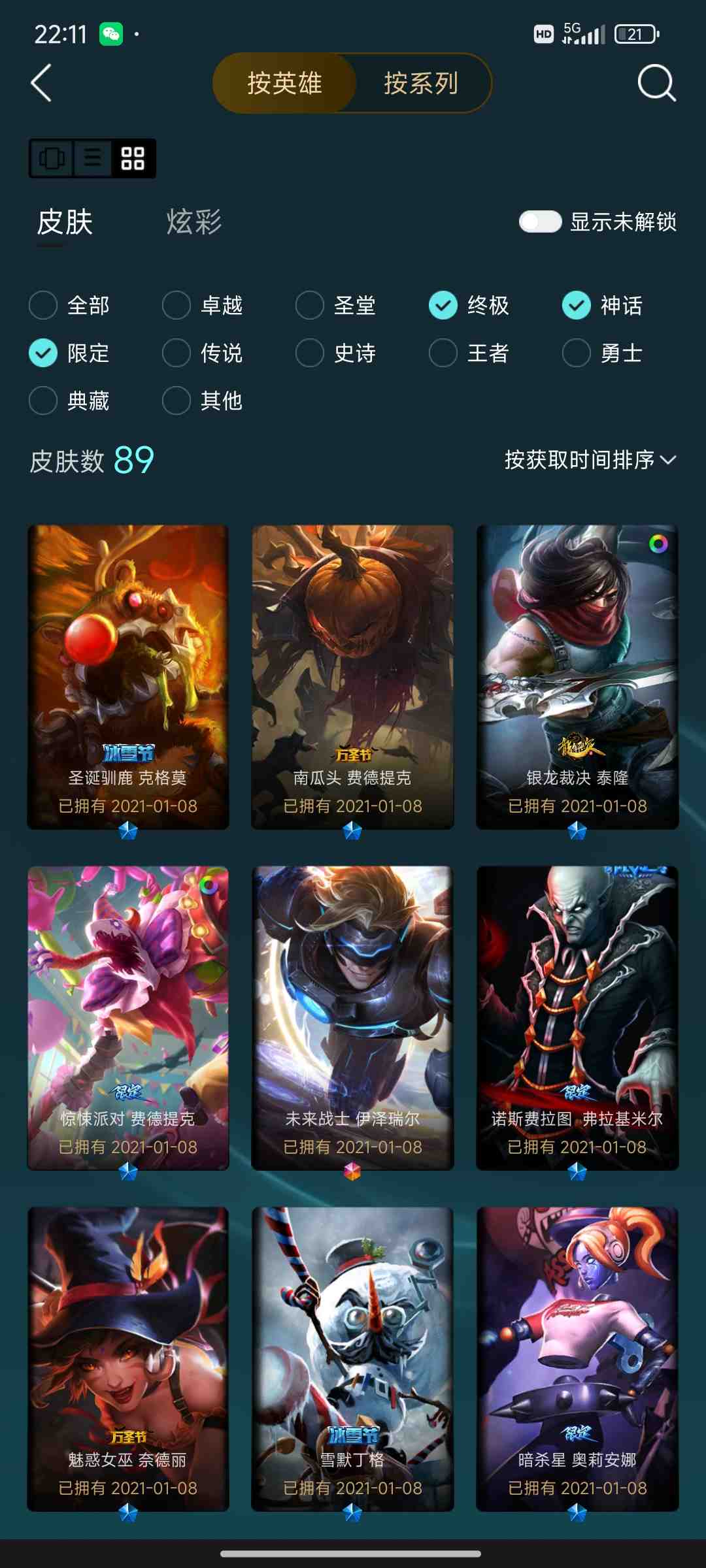Check the 史诗 filter

coord(310,353)
